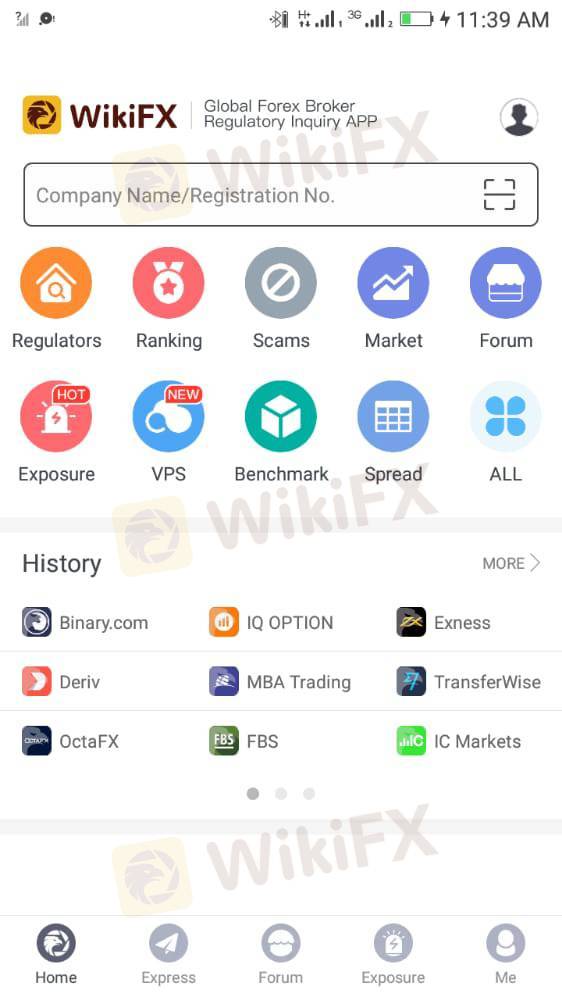Open Regulators
This screenshot has height=1000, width=562.
pos(56,298)
